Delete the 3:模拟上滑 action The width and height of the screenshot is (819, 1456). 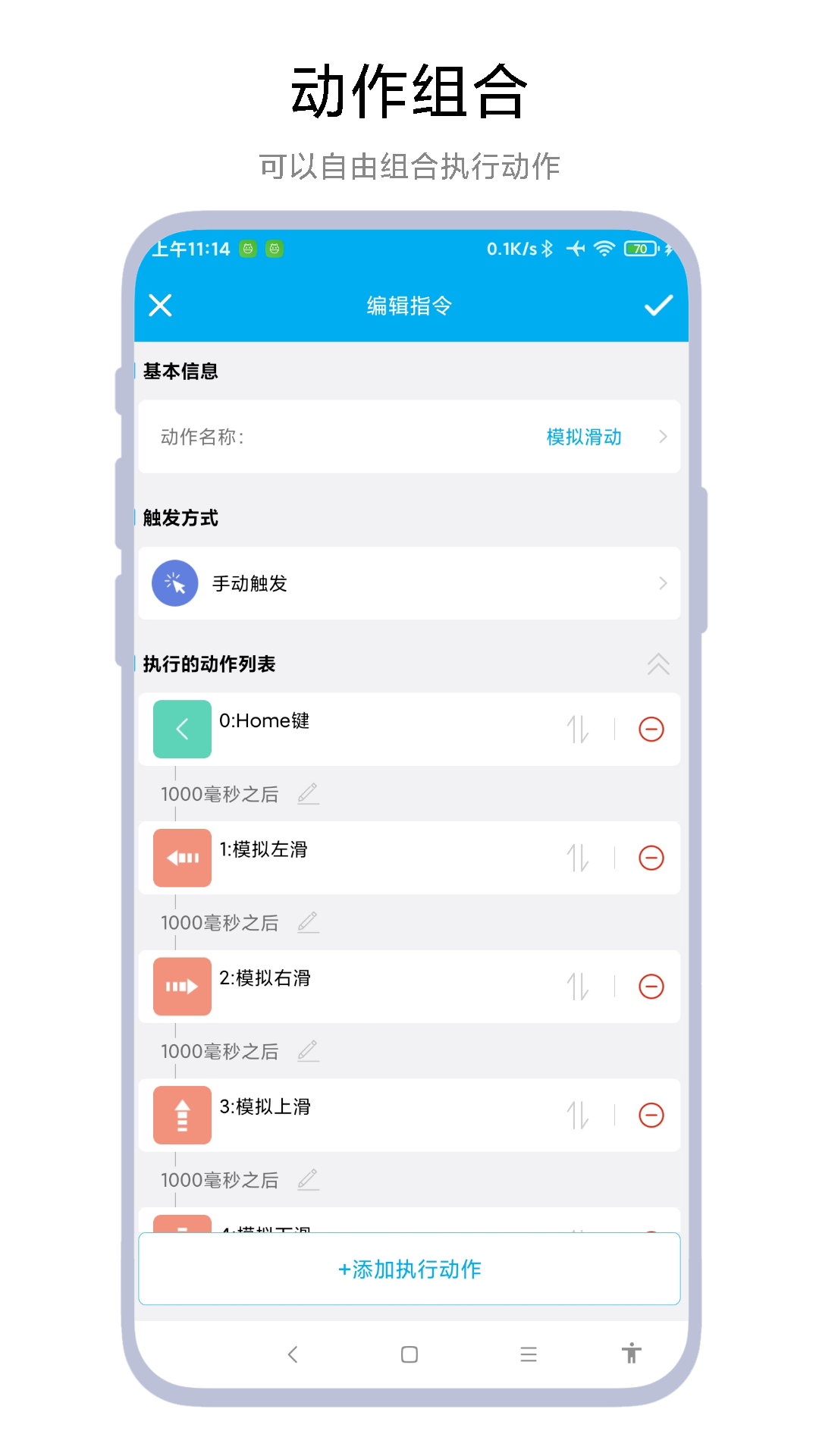pyautogui.click(x=650, y=1116)
